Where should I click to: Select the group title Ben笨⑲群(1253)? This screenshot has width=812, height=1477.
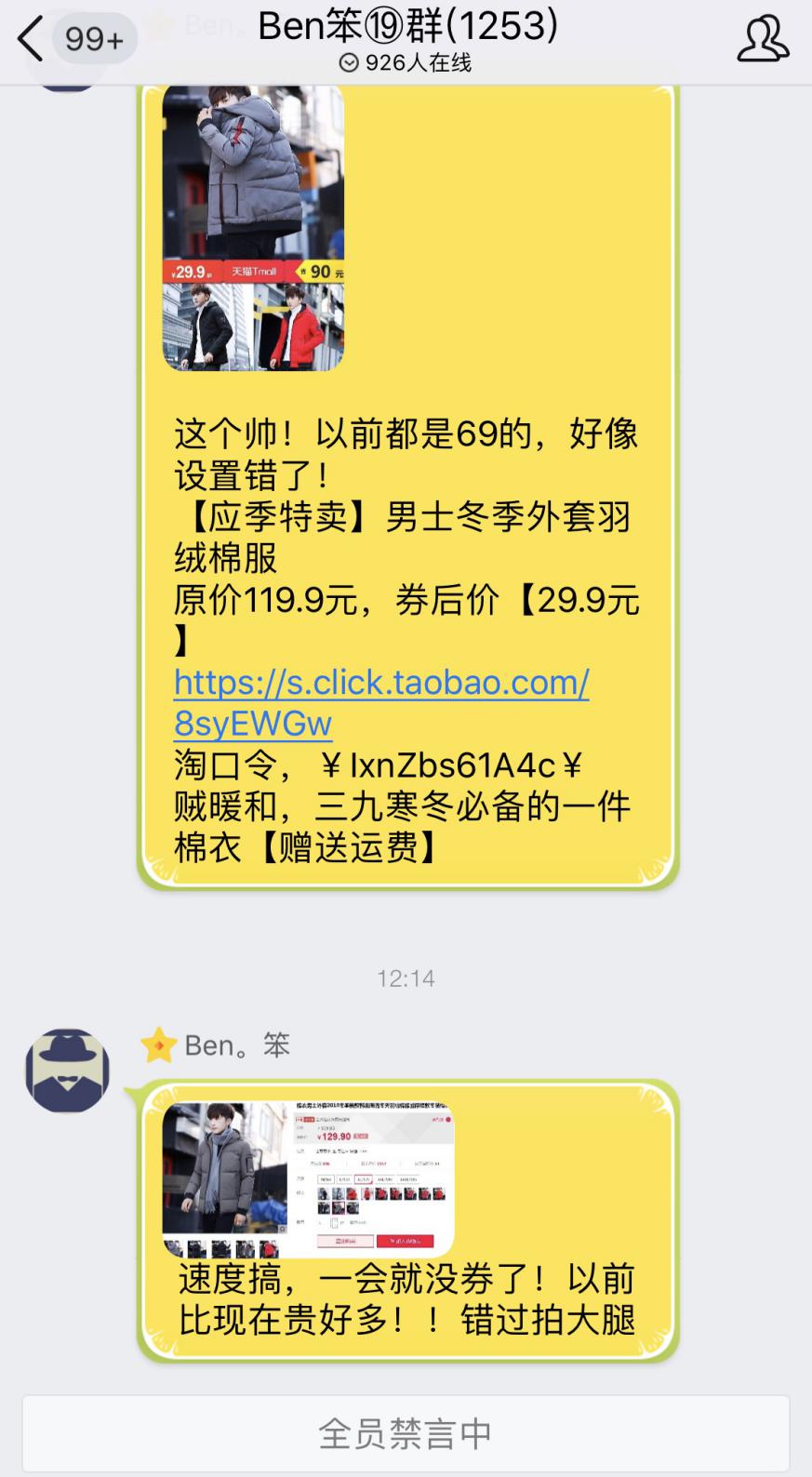pos(406,26)
